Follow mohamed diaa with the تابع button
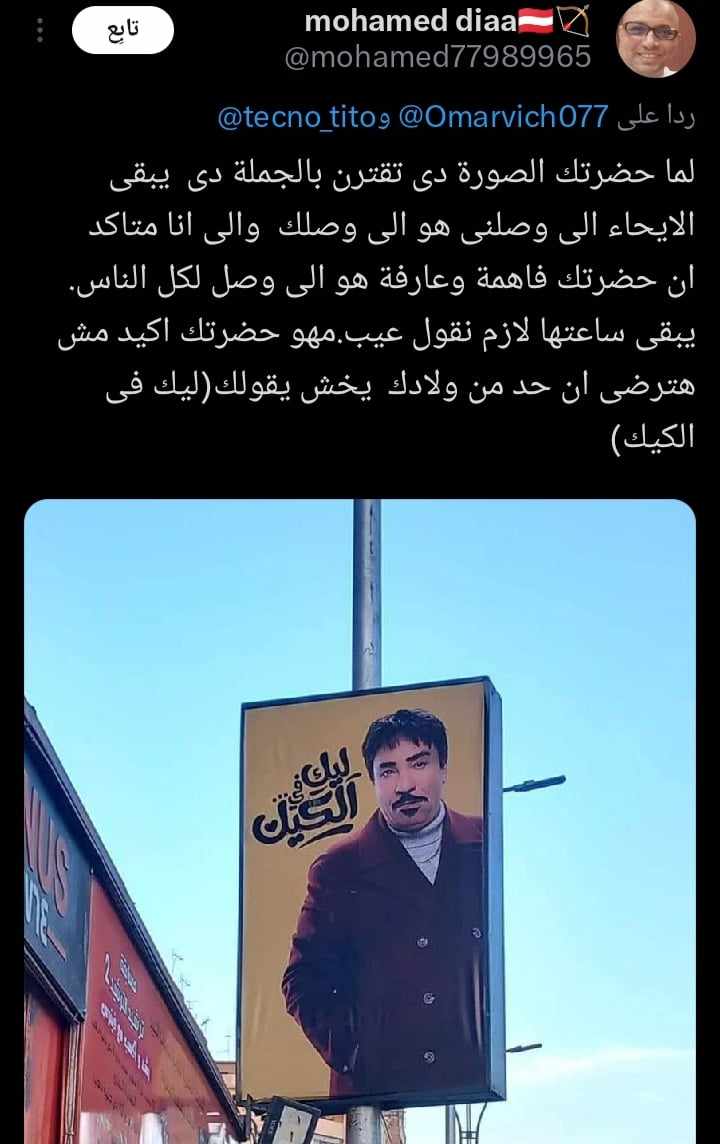The image size is (720, 1144). pos(123,30)
